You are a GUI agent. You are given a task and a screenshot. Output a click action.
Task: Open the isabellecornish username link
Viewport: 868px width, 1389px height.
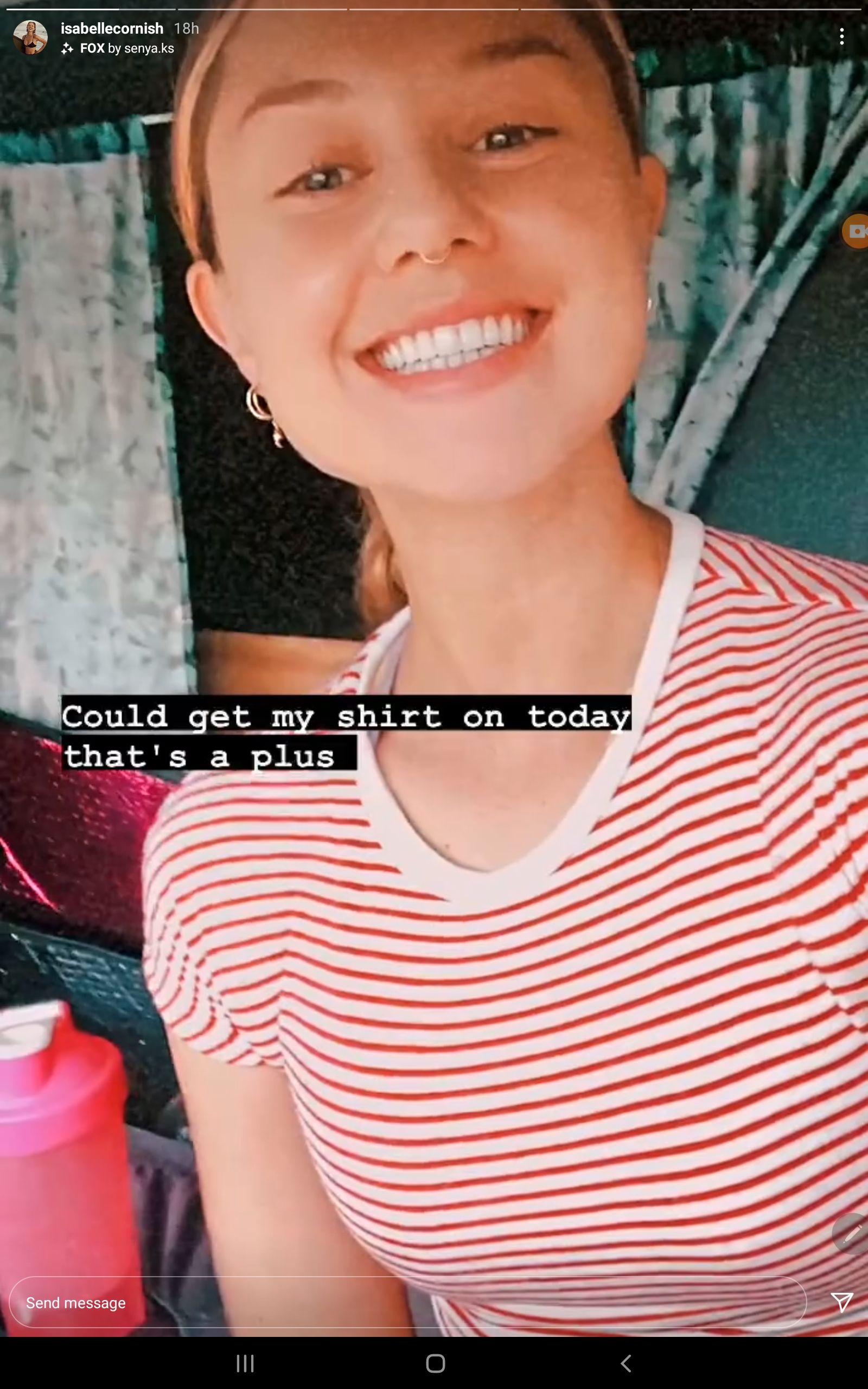coord(112,28)
